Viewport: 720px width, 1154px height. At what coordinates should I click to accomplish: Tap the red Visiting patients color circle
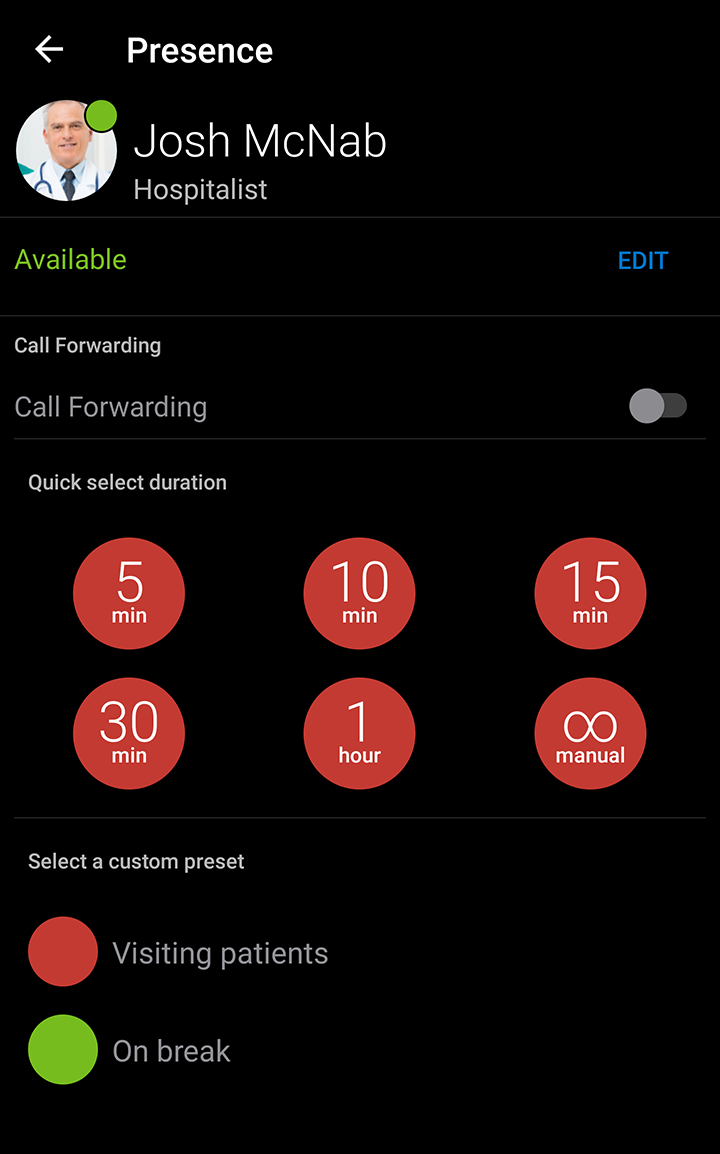click(x=63, y=952)
